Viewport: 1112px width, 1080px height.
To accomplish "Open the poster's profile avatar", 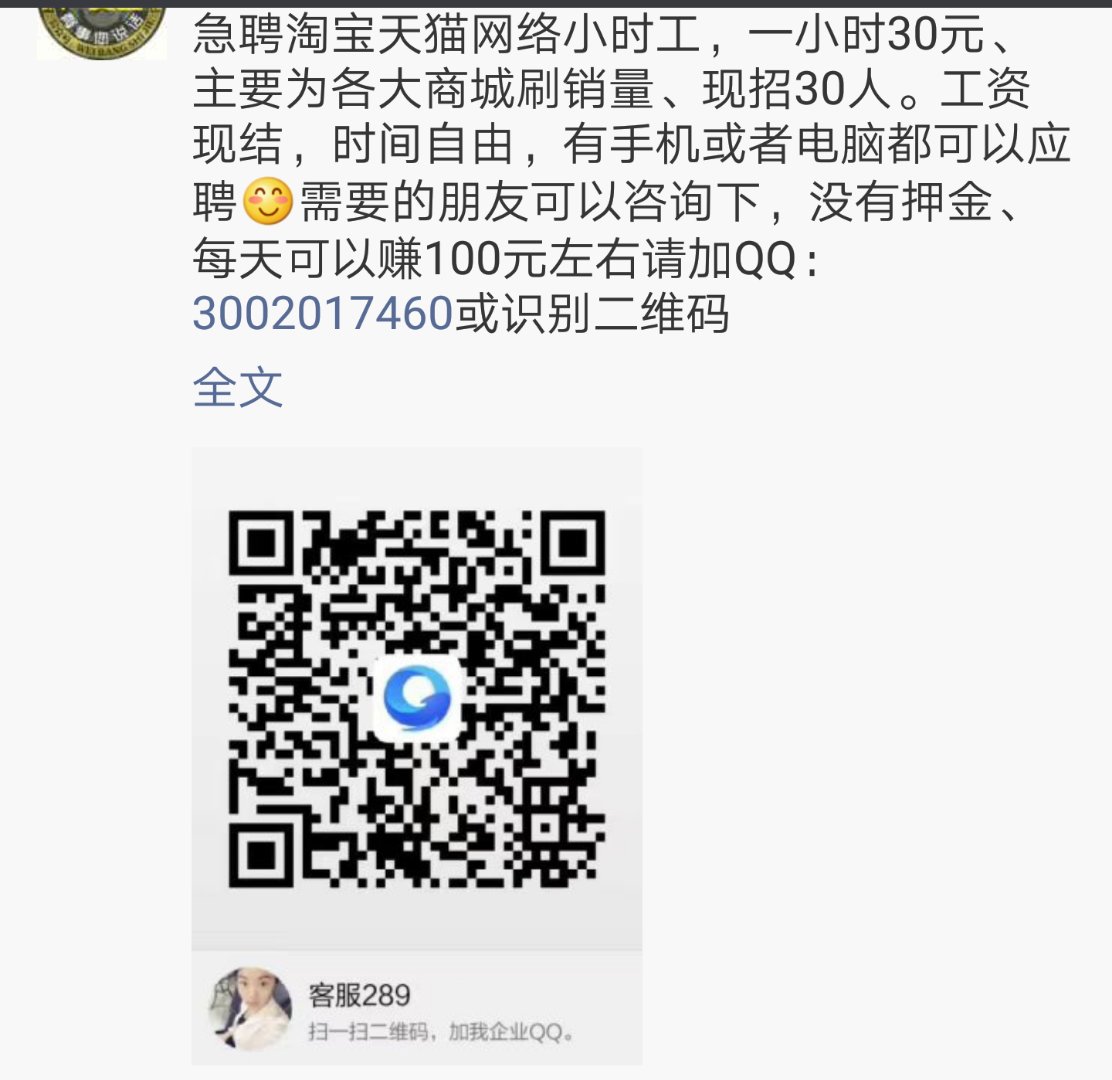I will 101,30.
